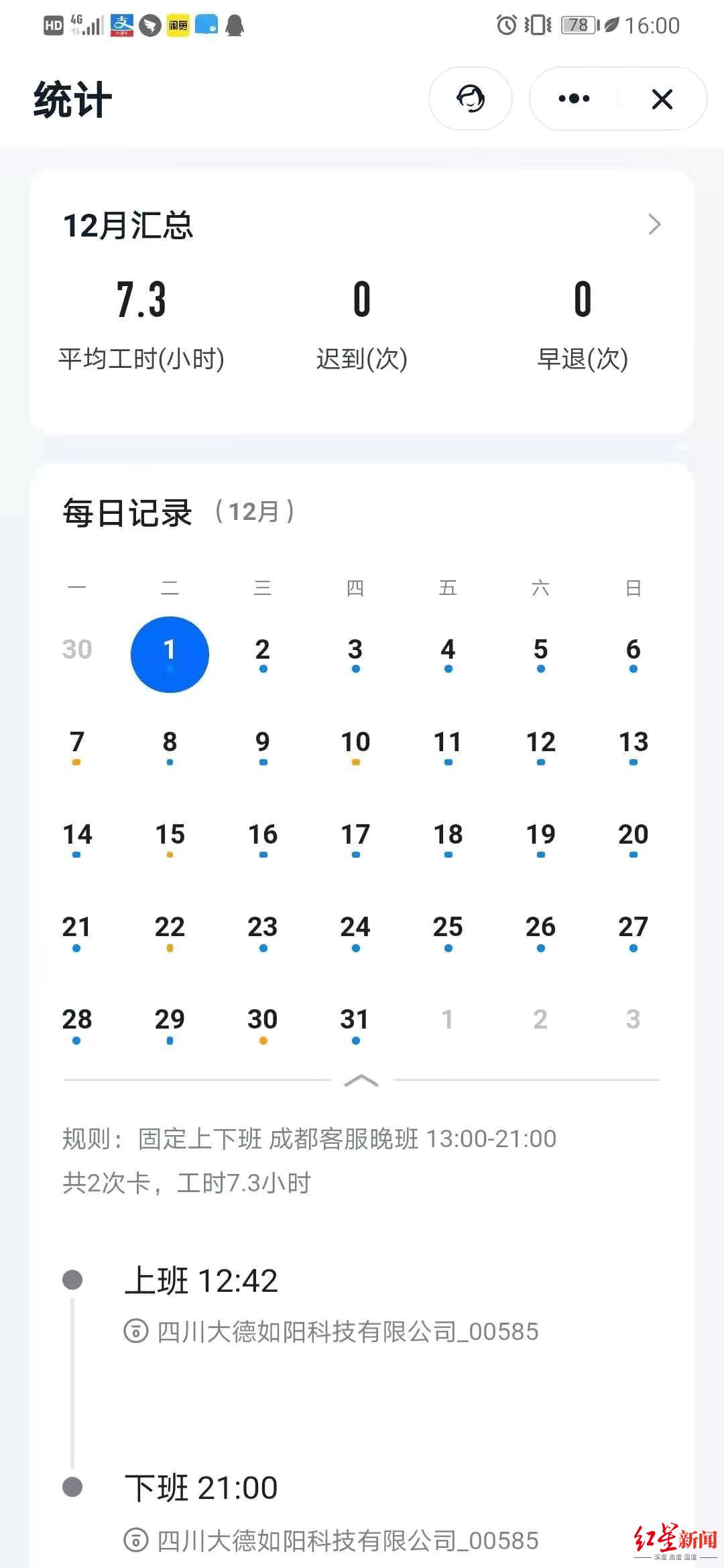View the record for December 22
724x1568 pixels.
(x=170, y=929)
